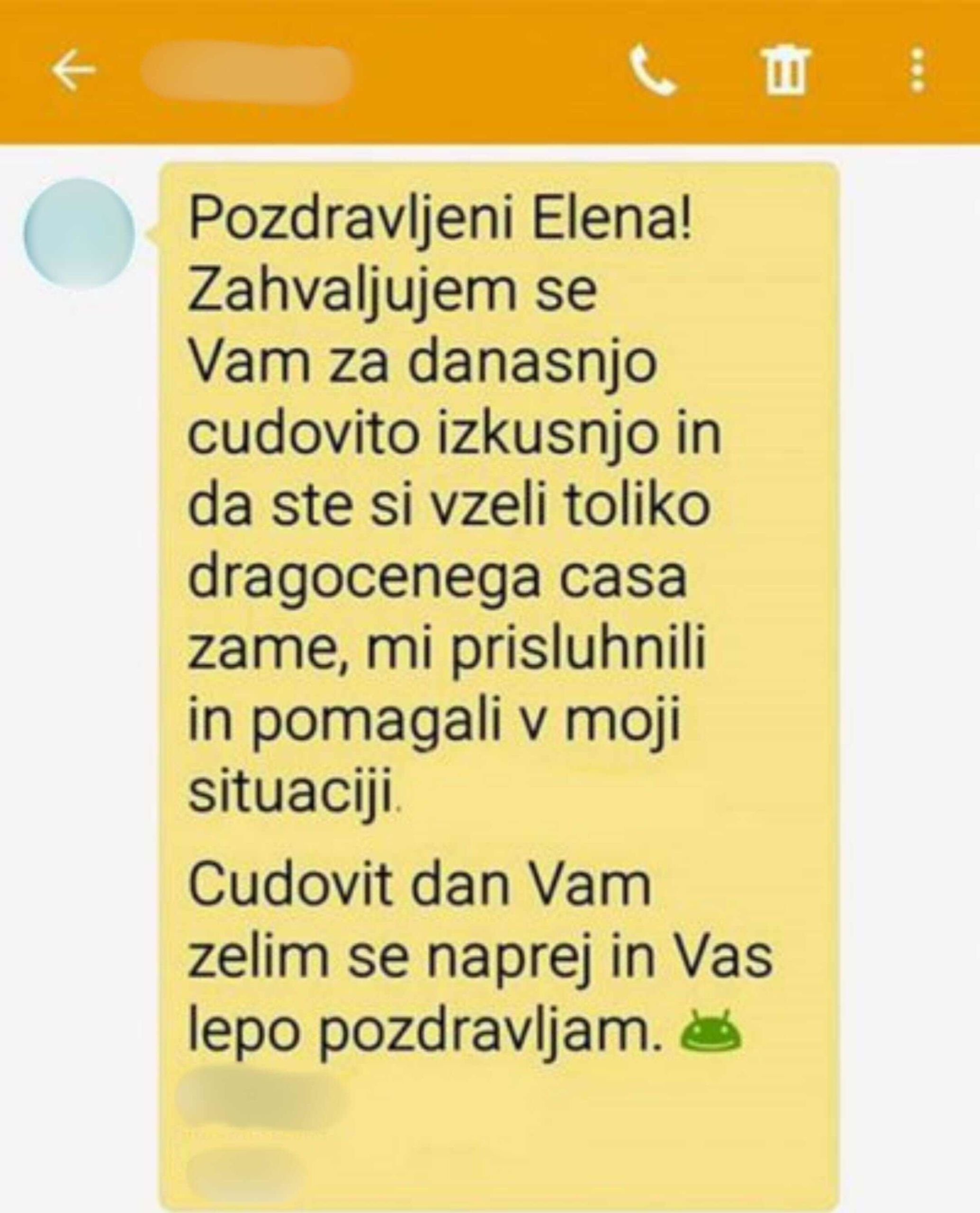Viewport: 980px width, 1213px height.
Task: Open the sender's round contact avatar
Action: pos(79,234)
